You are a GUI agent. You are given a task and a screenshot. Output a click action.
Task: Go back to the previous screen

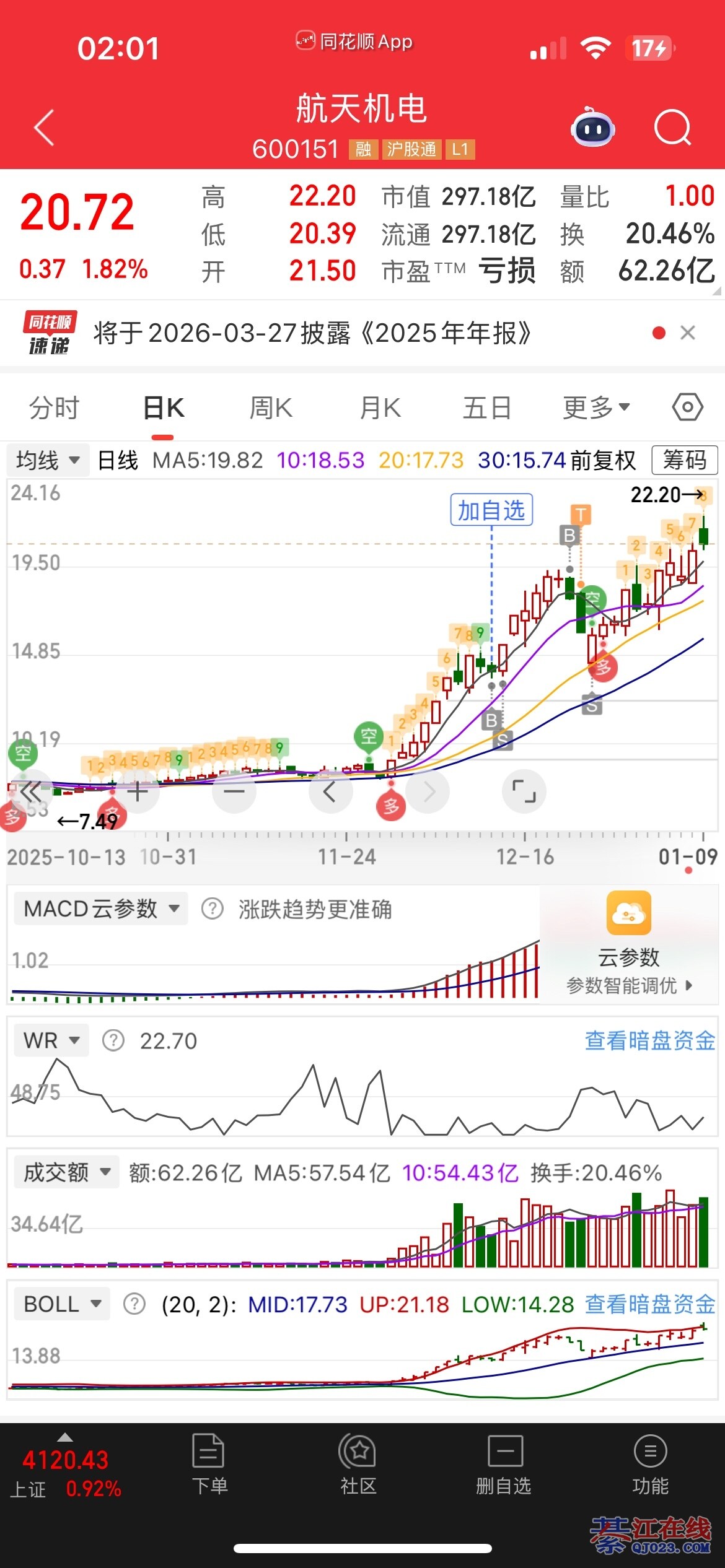point(45,128)
